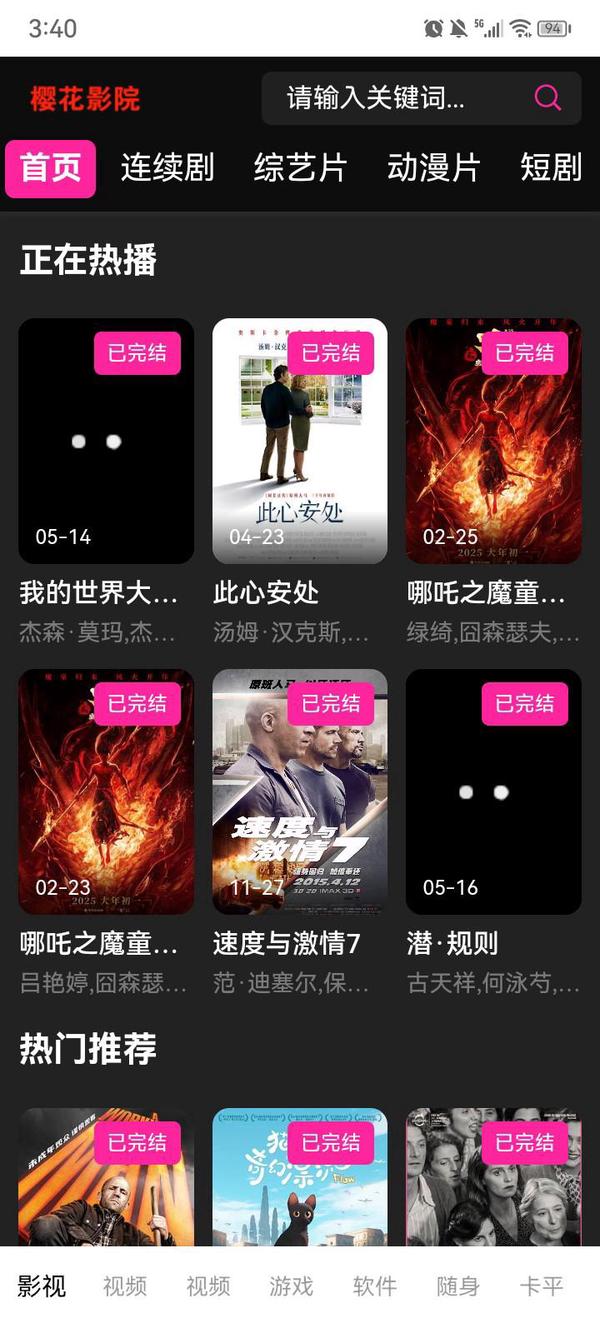Tap the 影视 bottom tab
The image size is (600, 1333).
tap(42, 1286)
